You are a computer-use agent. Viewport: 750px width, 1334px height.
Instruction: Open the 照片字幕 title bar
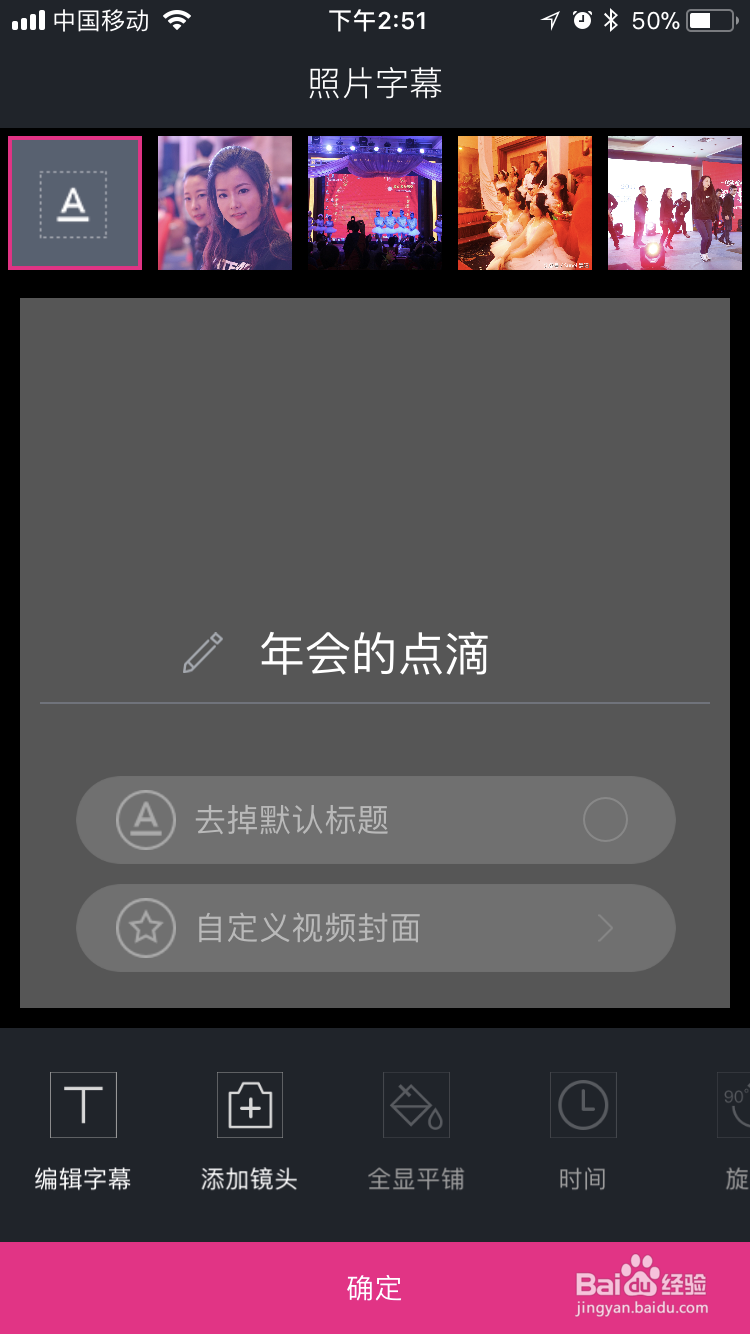pos(375,85)
